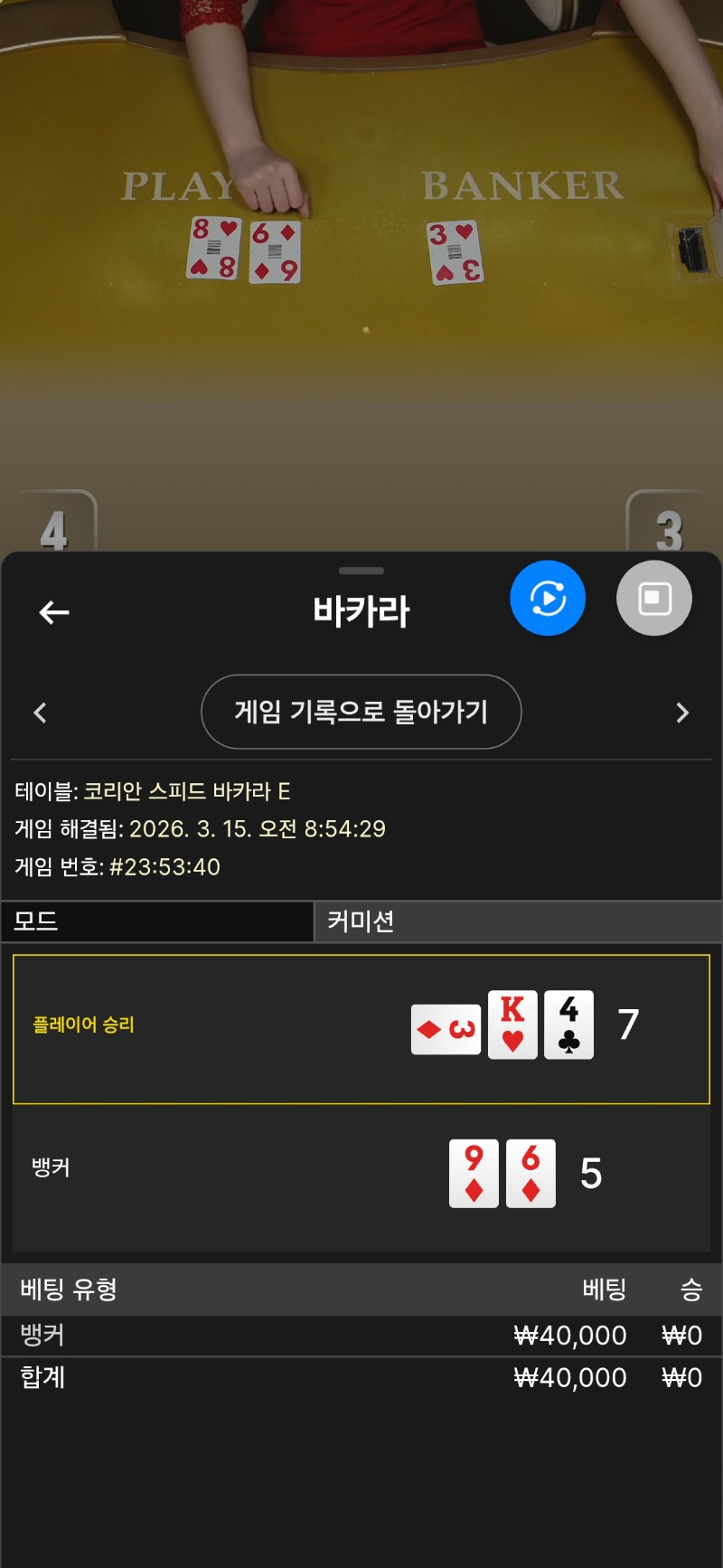Screen dimensions: 723x1568
Task: Tap the blue replay video button
Action: tap(548, 598)
